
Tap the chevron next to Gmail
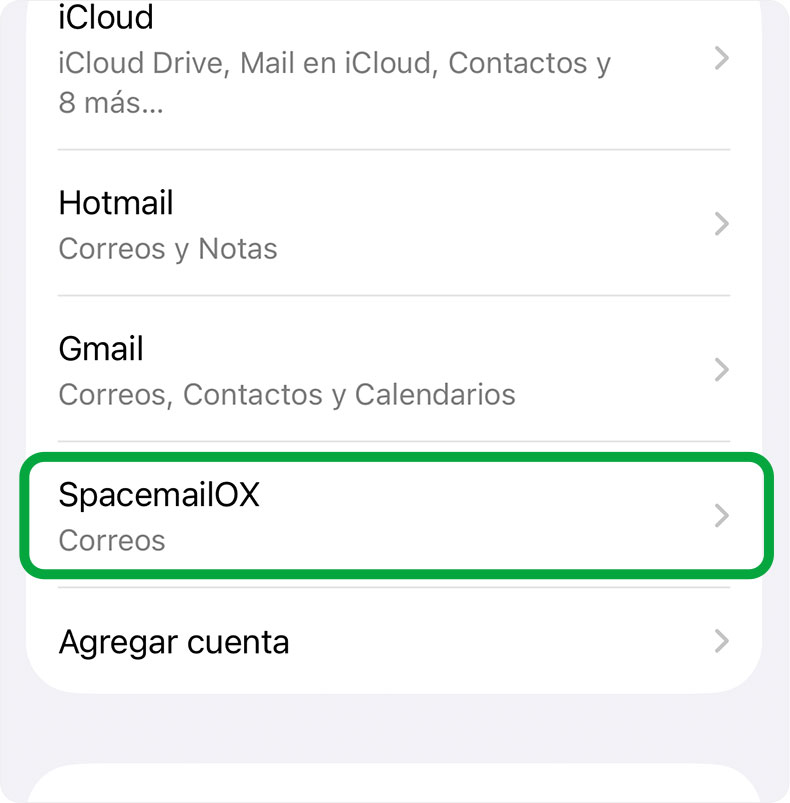[x=721, y=370]
